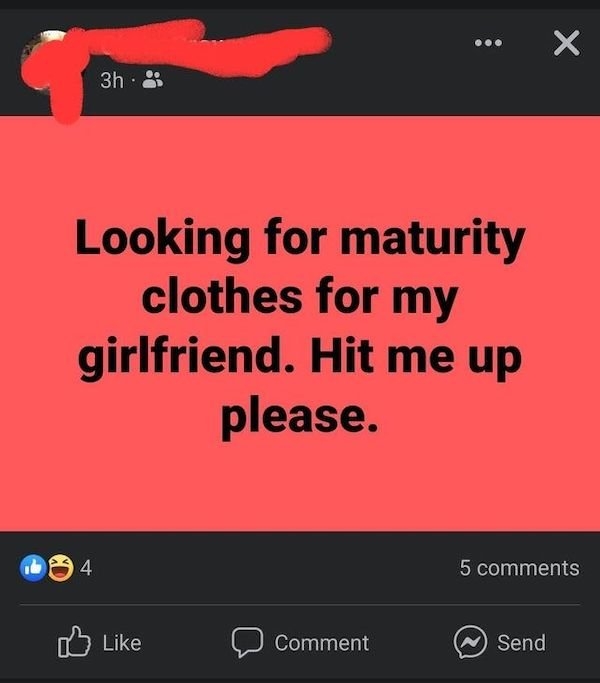Tap Comment to write a reply
This screenshot has height=683, width=600.
tap(299, 642)
